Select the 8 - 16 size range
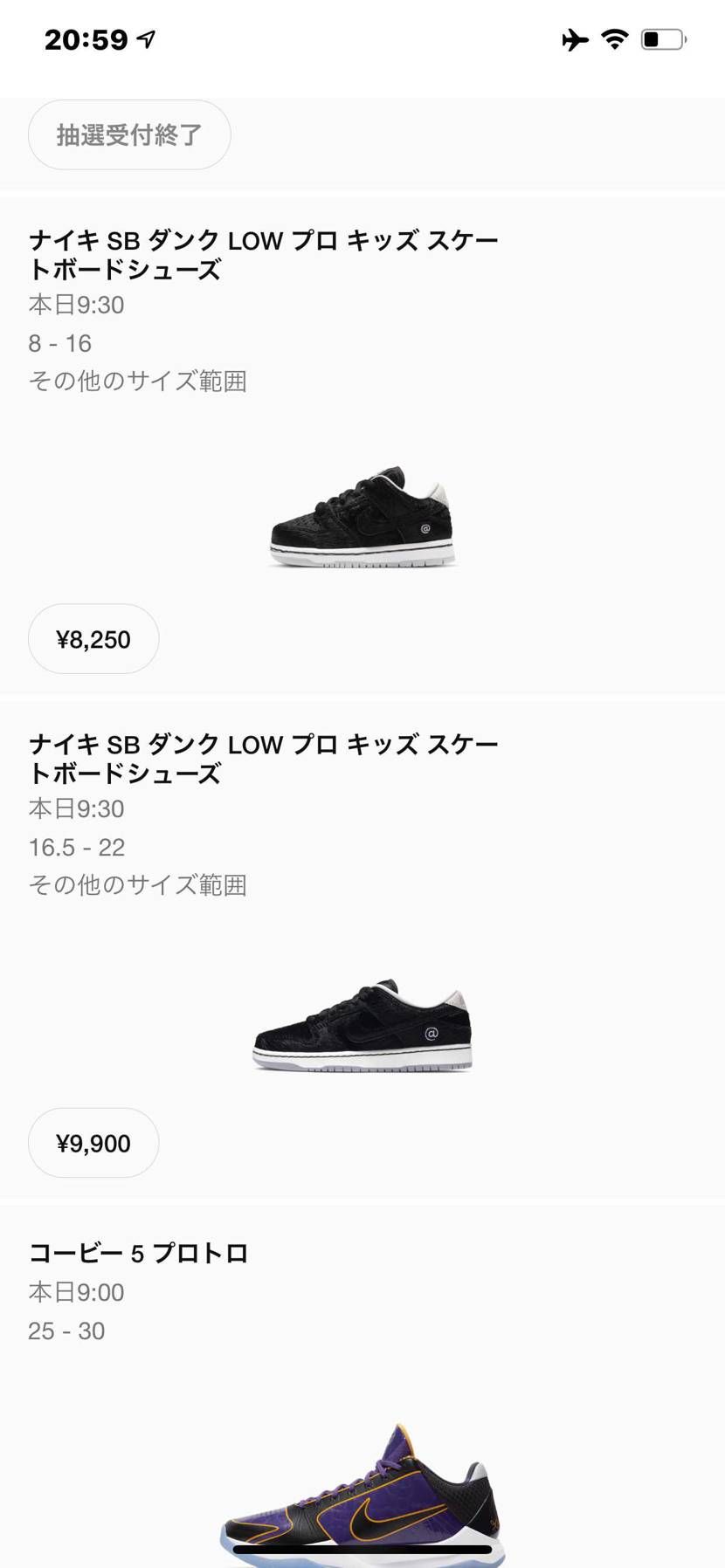The width and height of the screenshot is (725, 1568). point(59,343)
